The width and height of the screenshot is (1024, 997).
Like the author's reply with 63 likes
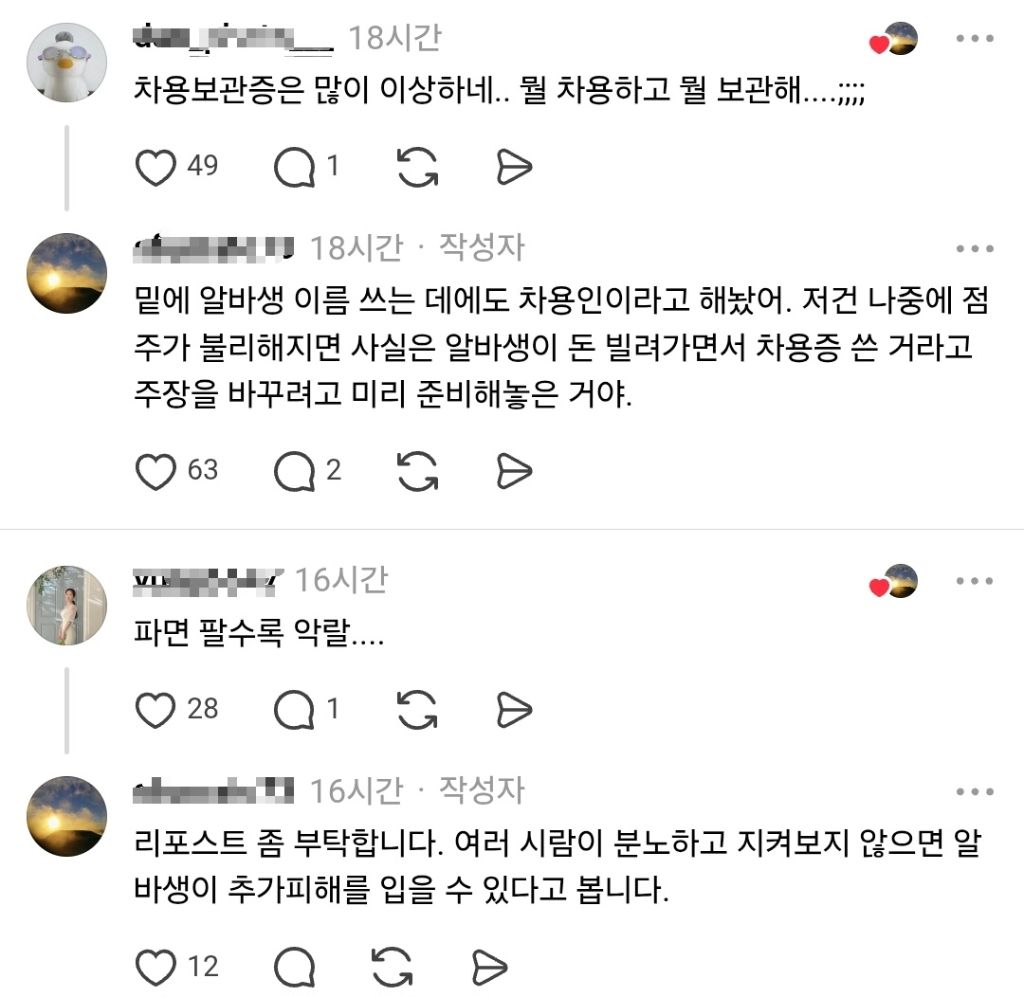pos(155,471)
